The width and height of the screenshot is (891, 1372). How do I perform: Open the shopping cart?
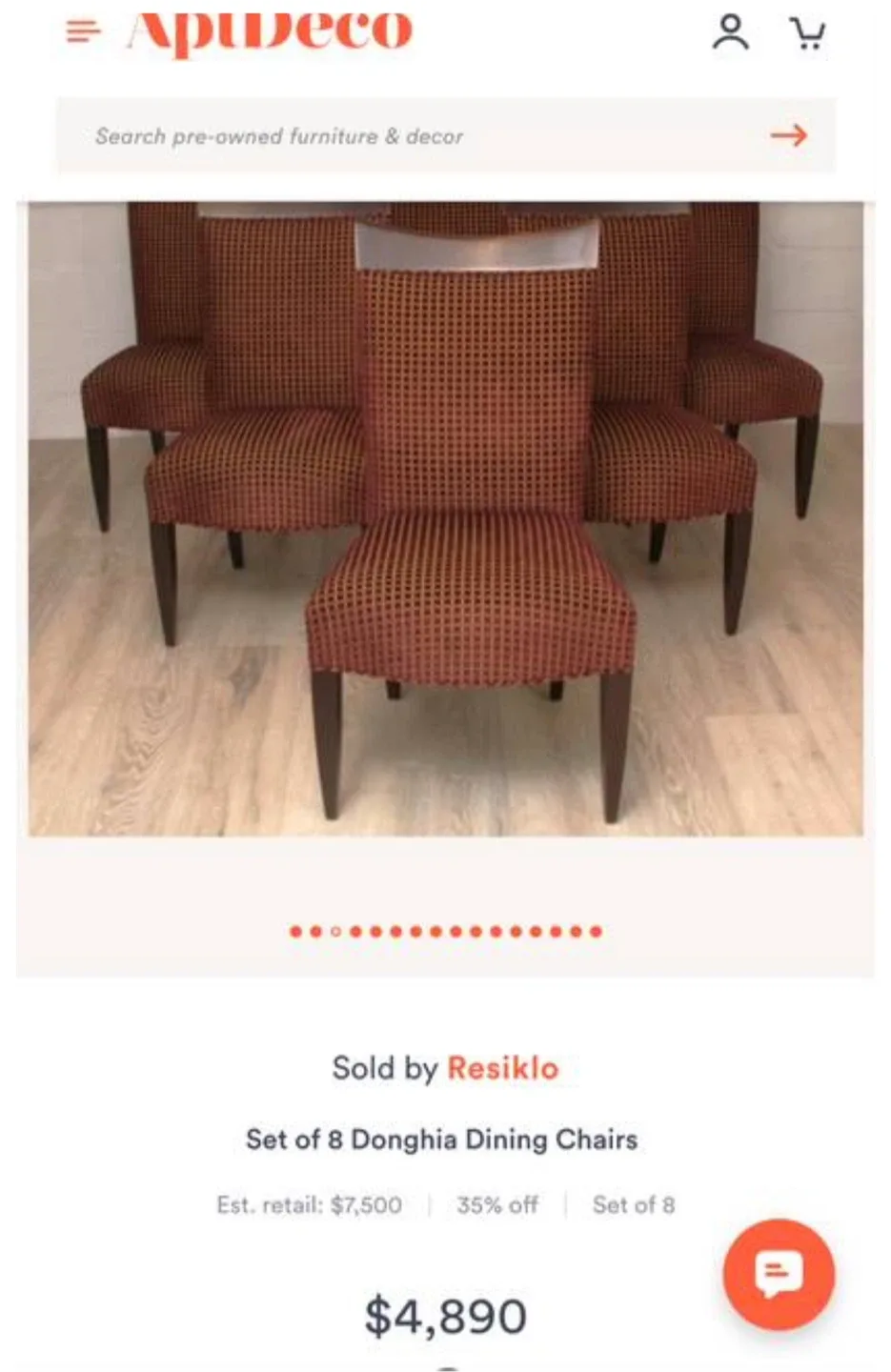click(x=809, y=32)
